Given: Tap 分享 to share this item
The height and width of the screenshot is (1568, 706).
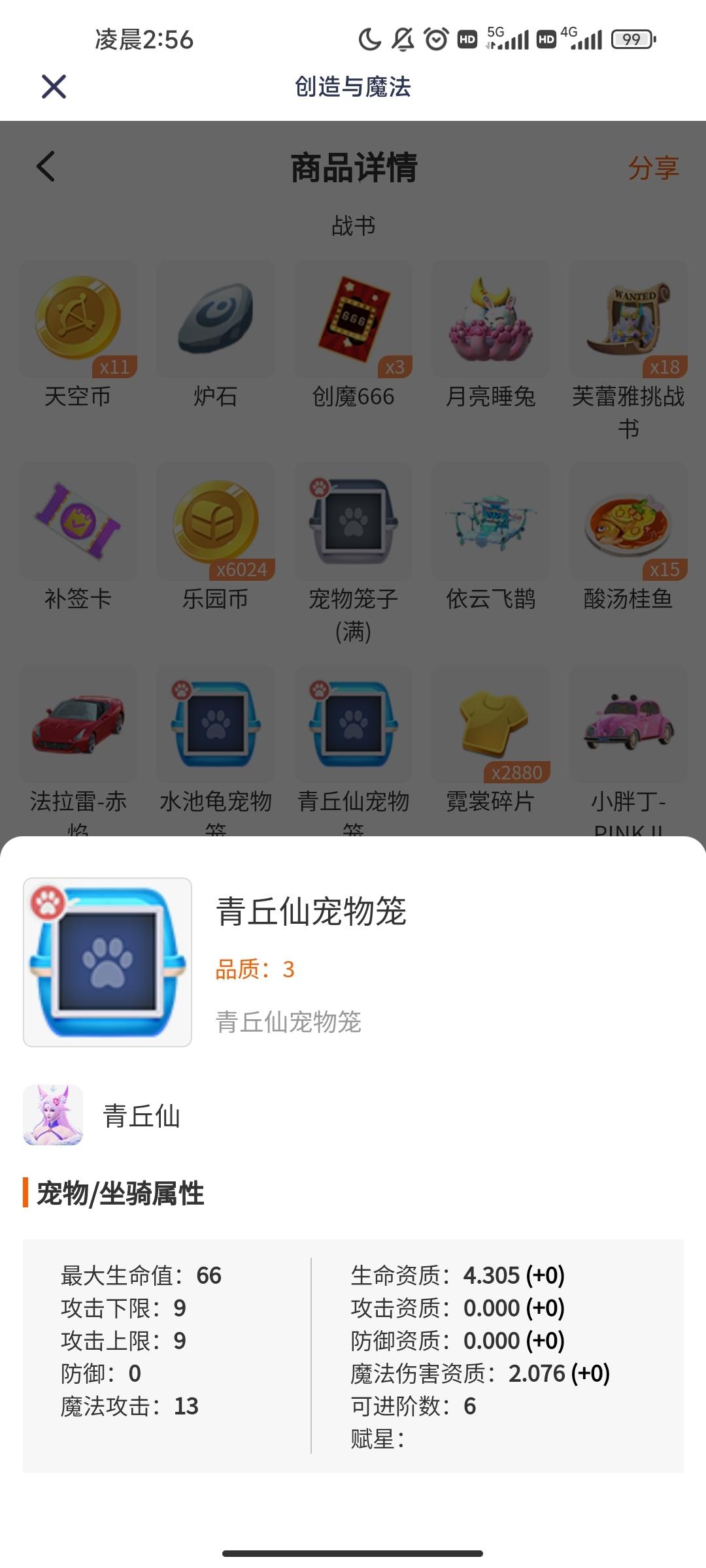Looking at the screenshot, I should pos(654,168).
